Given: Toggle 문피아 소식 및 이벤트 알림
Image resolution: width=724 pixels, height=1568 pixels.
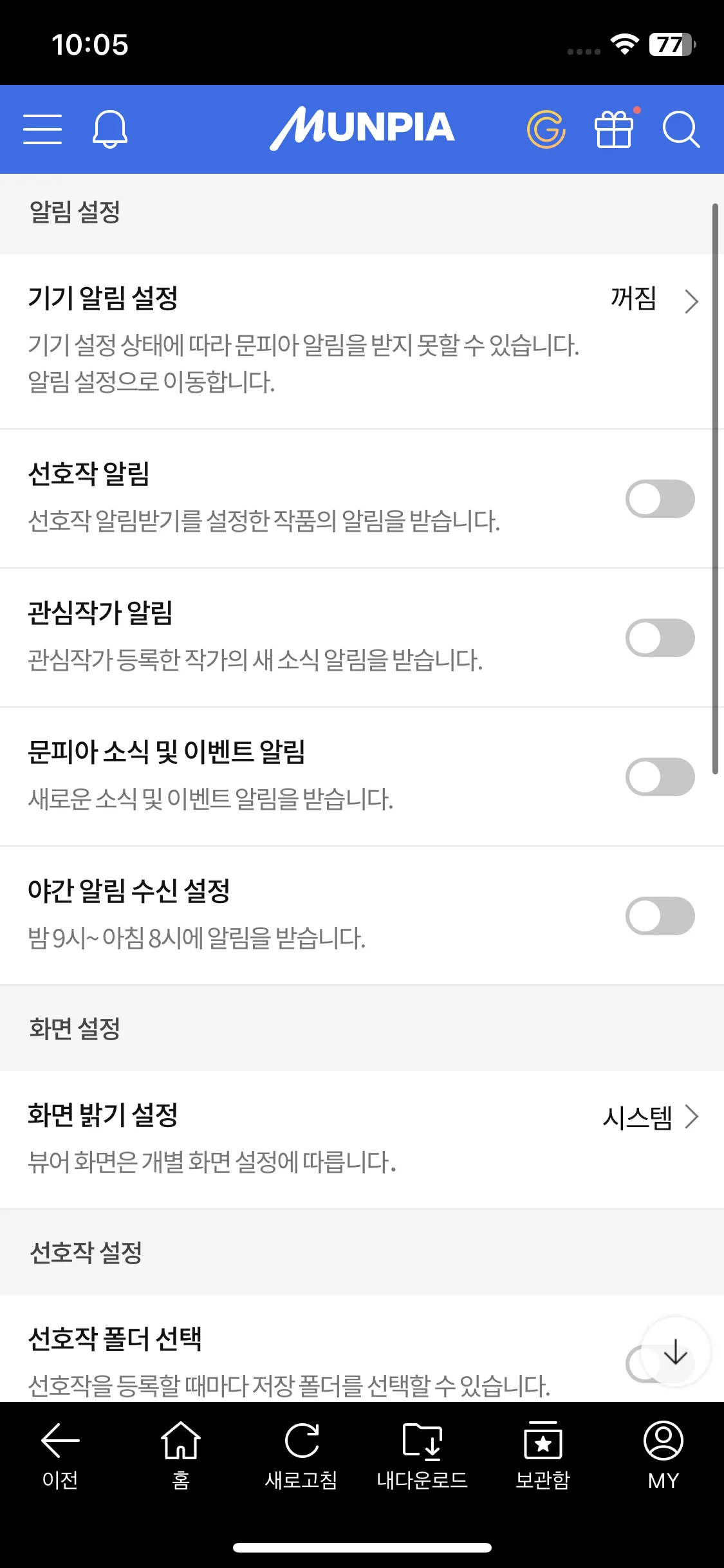Looking at the screenshot, I should 660,777.
